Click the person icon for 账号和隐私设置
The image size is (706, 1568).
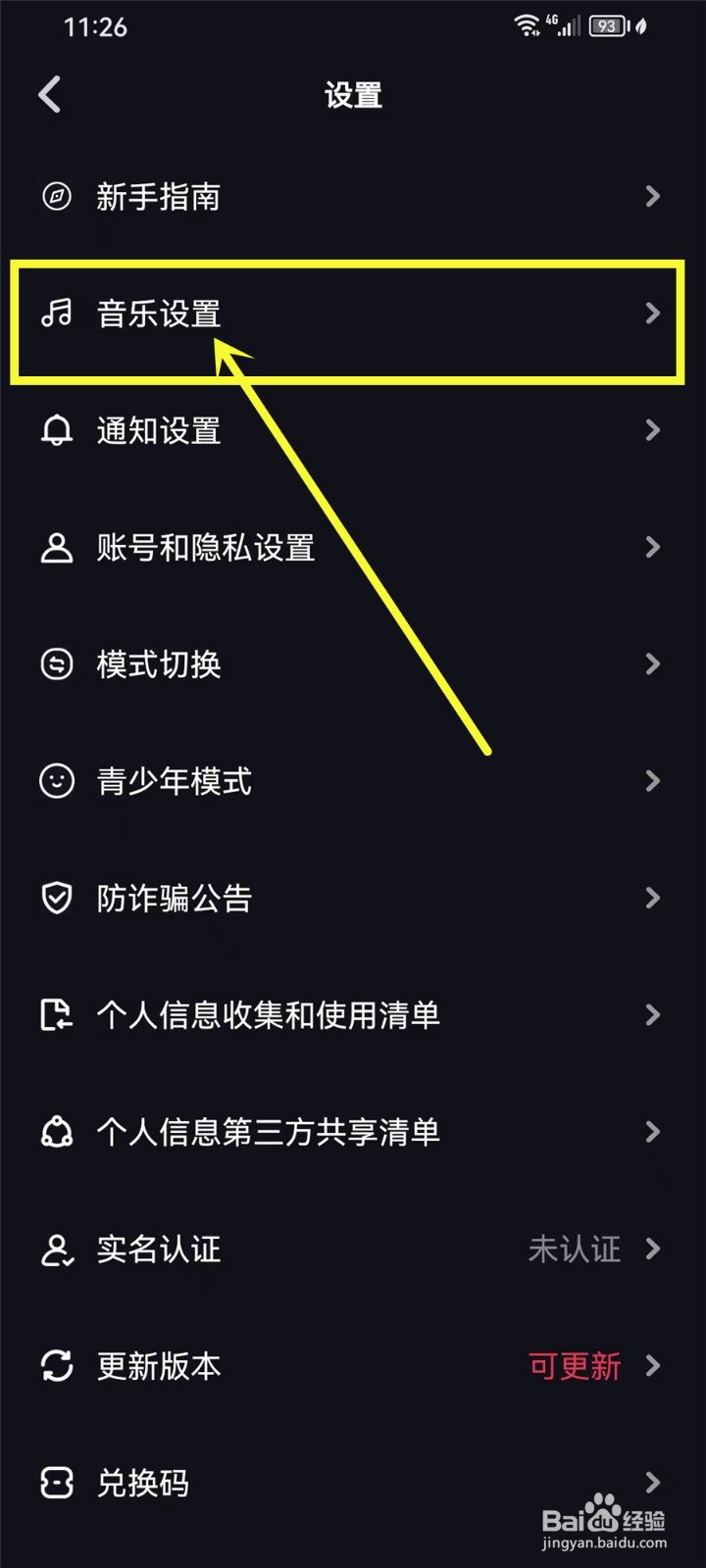coord(57,548)
